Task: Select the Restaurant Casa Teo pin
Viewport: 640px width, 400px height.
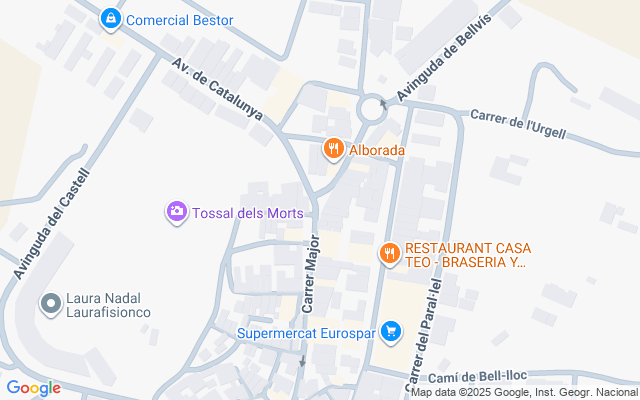Action: click(x=389, y=255)
